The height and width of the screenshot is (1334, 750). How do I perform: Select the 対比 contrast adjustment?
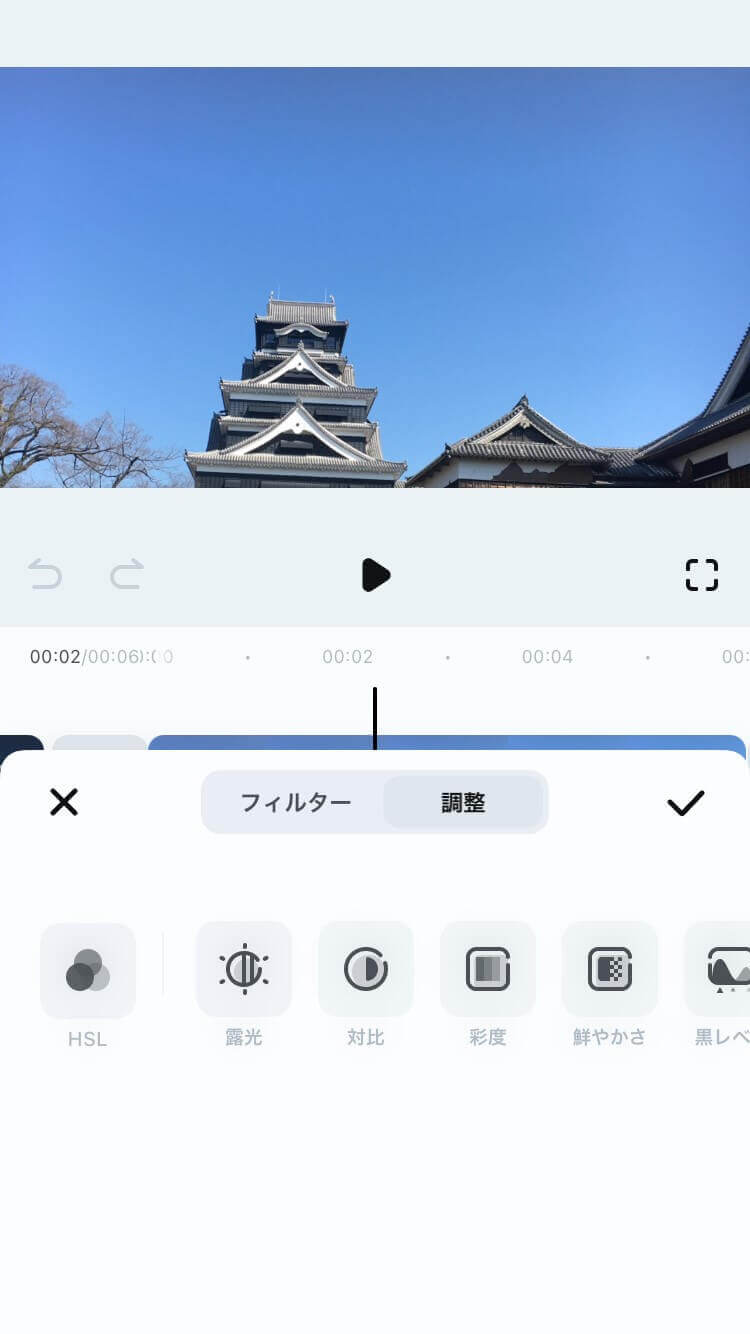click(x=366, y=968)
